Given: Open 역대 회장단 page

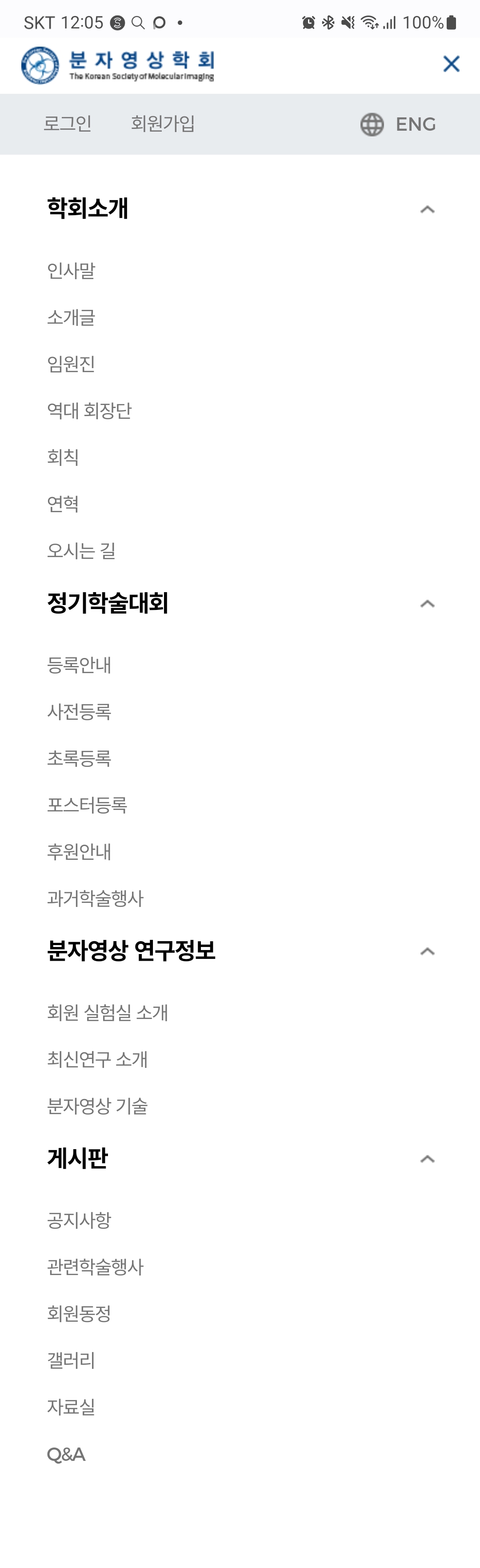Looking at the screenshot, I should click(89, 411).
